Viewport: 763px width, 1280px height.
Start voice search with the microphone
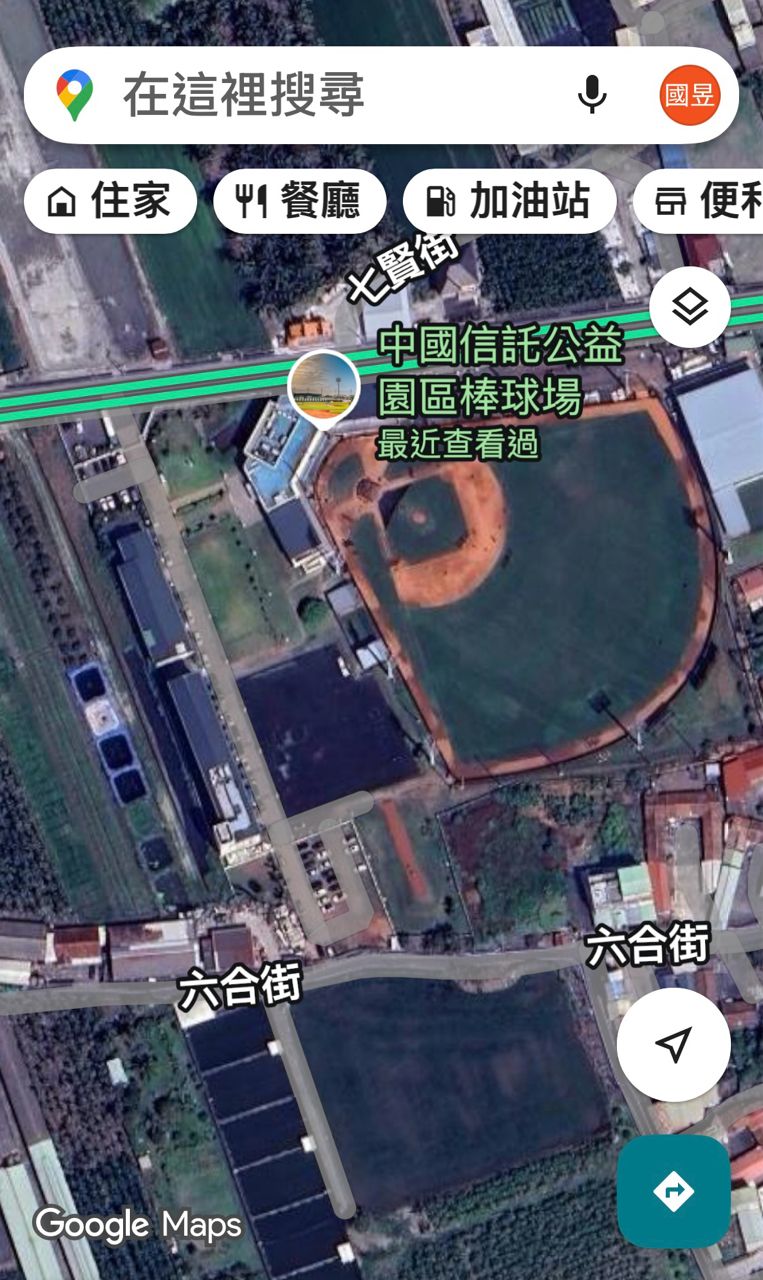592,95
